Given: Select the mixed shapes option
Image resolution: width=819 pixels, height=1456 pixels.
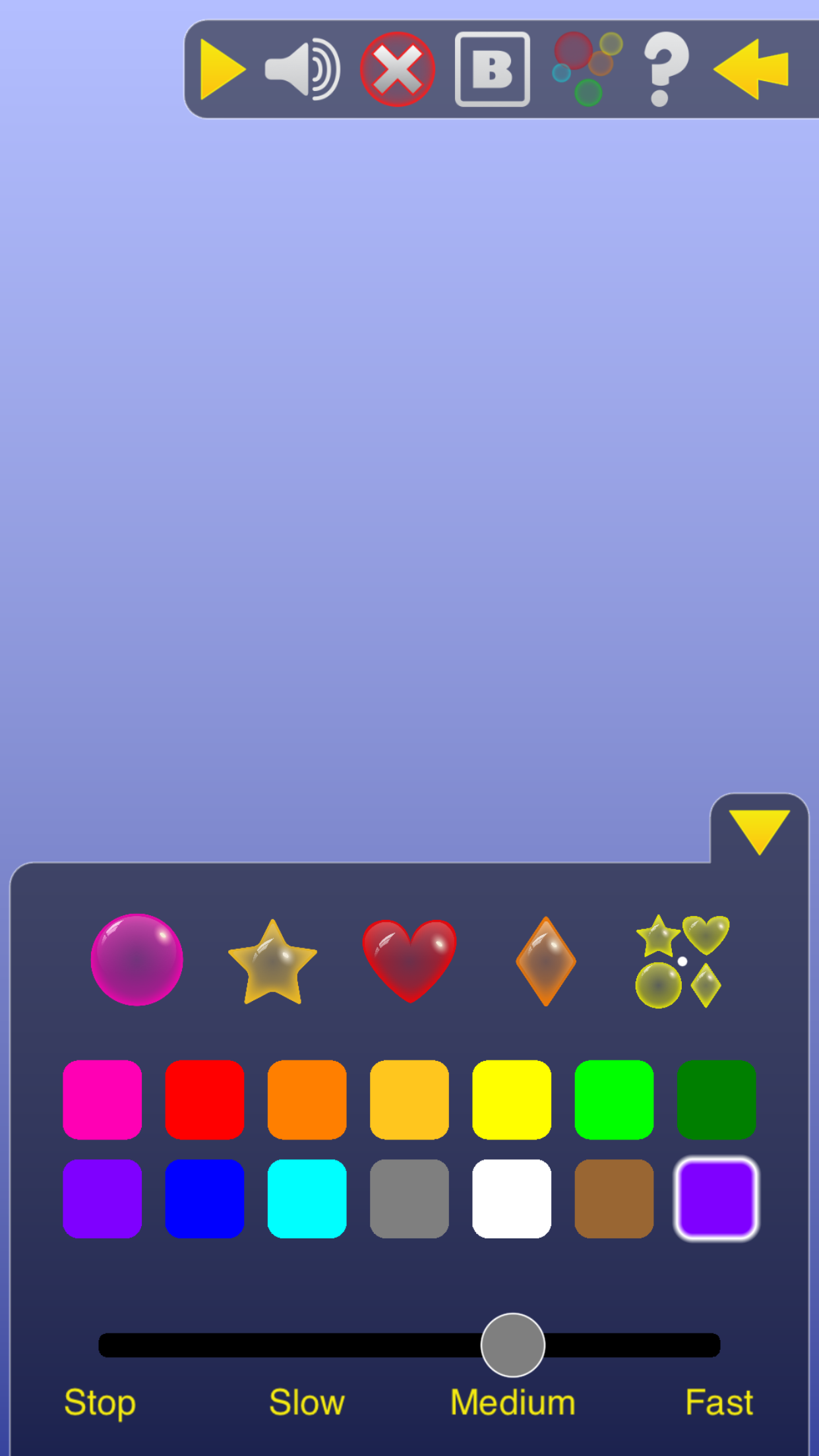Looking at the screenshot, I should 681,961.
